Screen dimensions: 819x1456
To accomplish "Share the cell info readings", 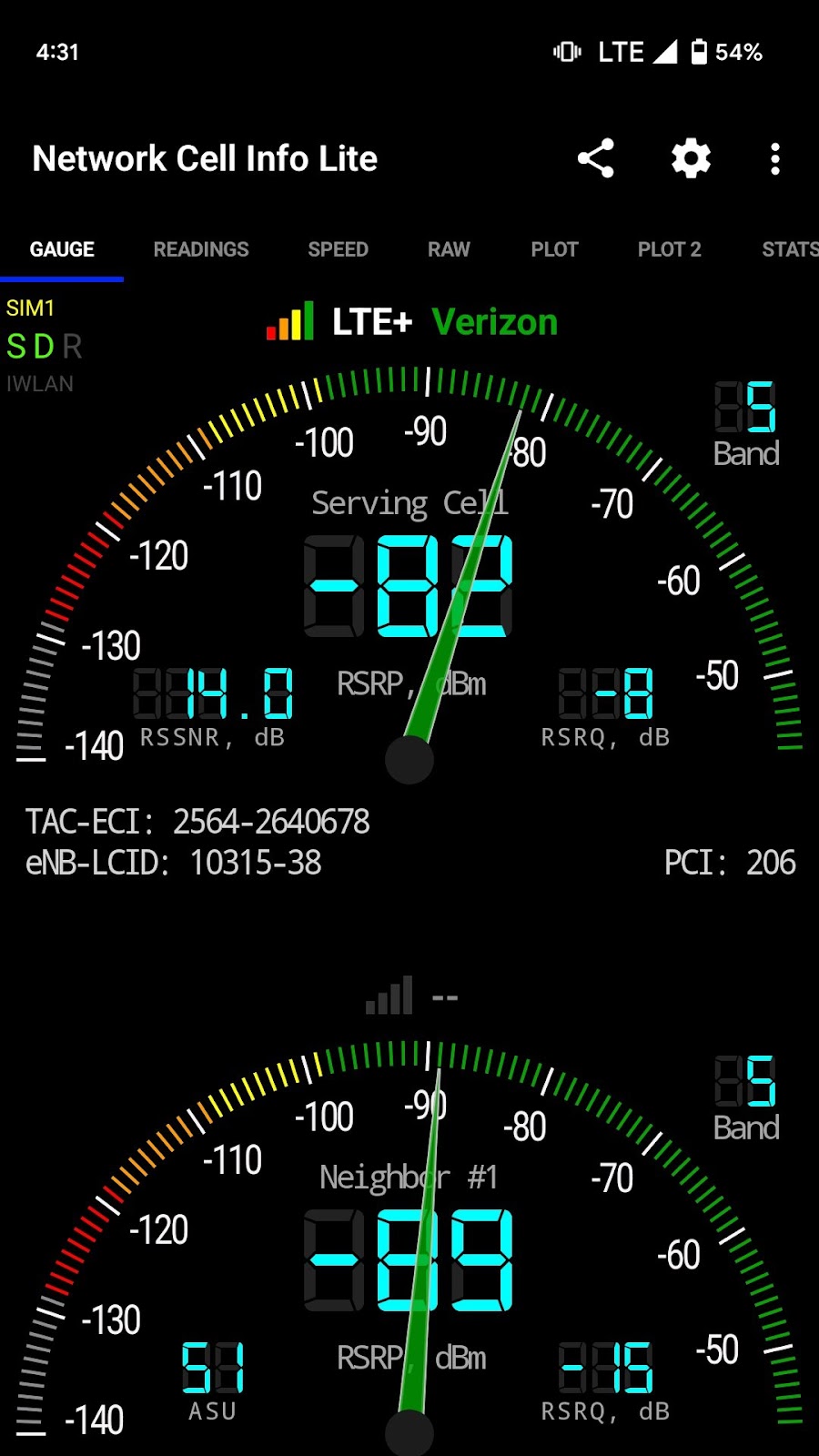I will (596, 159).
